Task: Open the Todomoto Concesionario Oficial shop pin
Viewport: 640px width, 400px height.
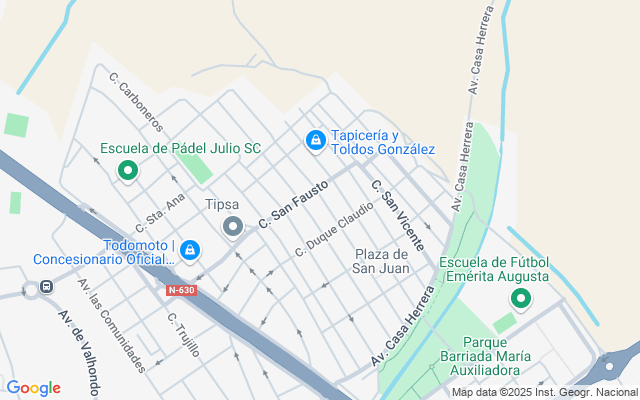Action: pyautogui.click(x=189, y=250)
